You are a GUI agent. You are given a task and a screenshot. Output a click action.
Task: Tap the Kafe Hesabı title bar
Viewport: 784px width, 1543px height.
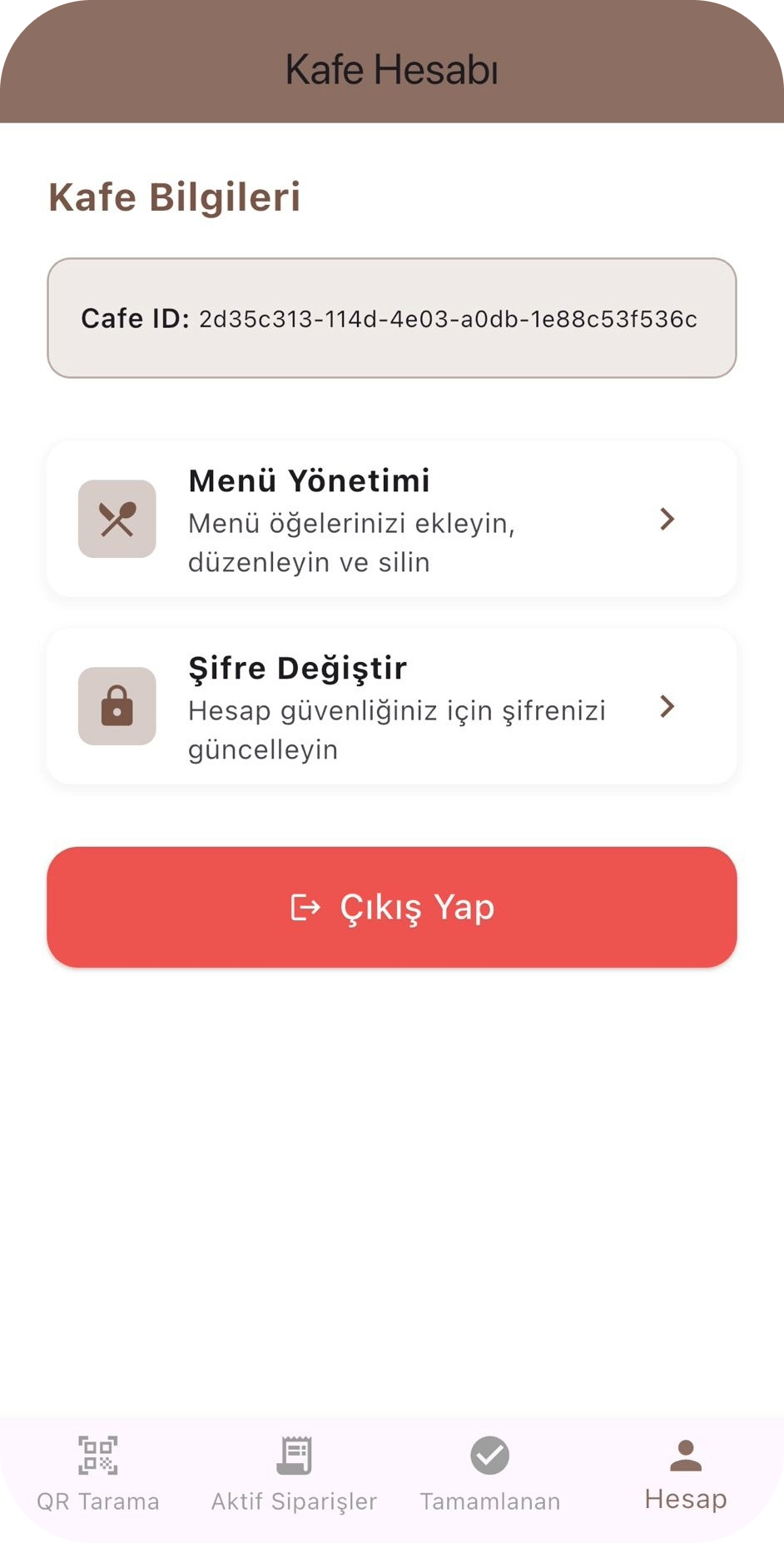(392, 70)
